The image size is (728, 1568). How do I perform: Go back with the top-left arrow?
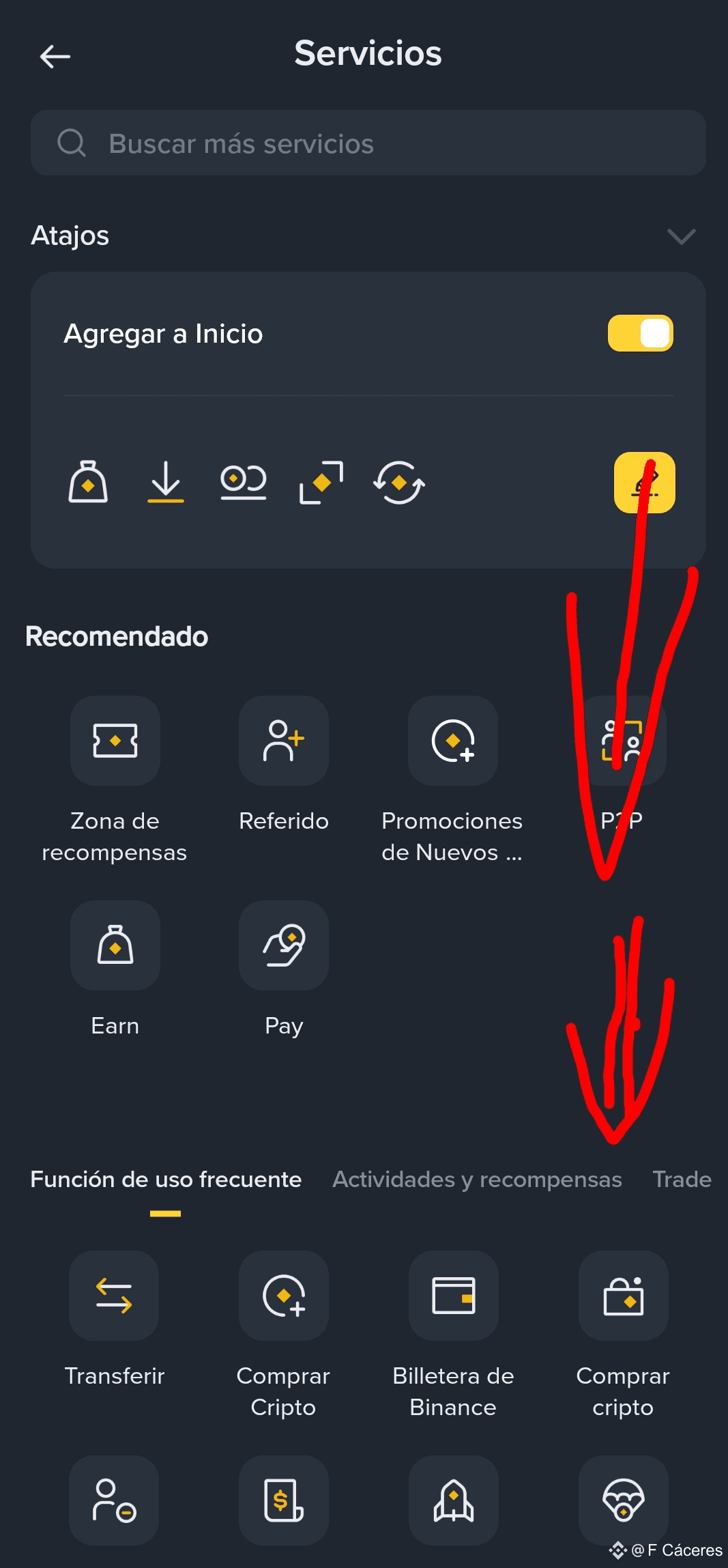point(55,56)
